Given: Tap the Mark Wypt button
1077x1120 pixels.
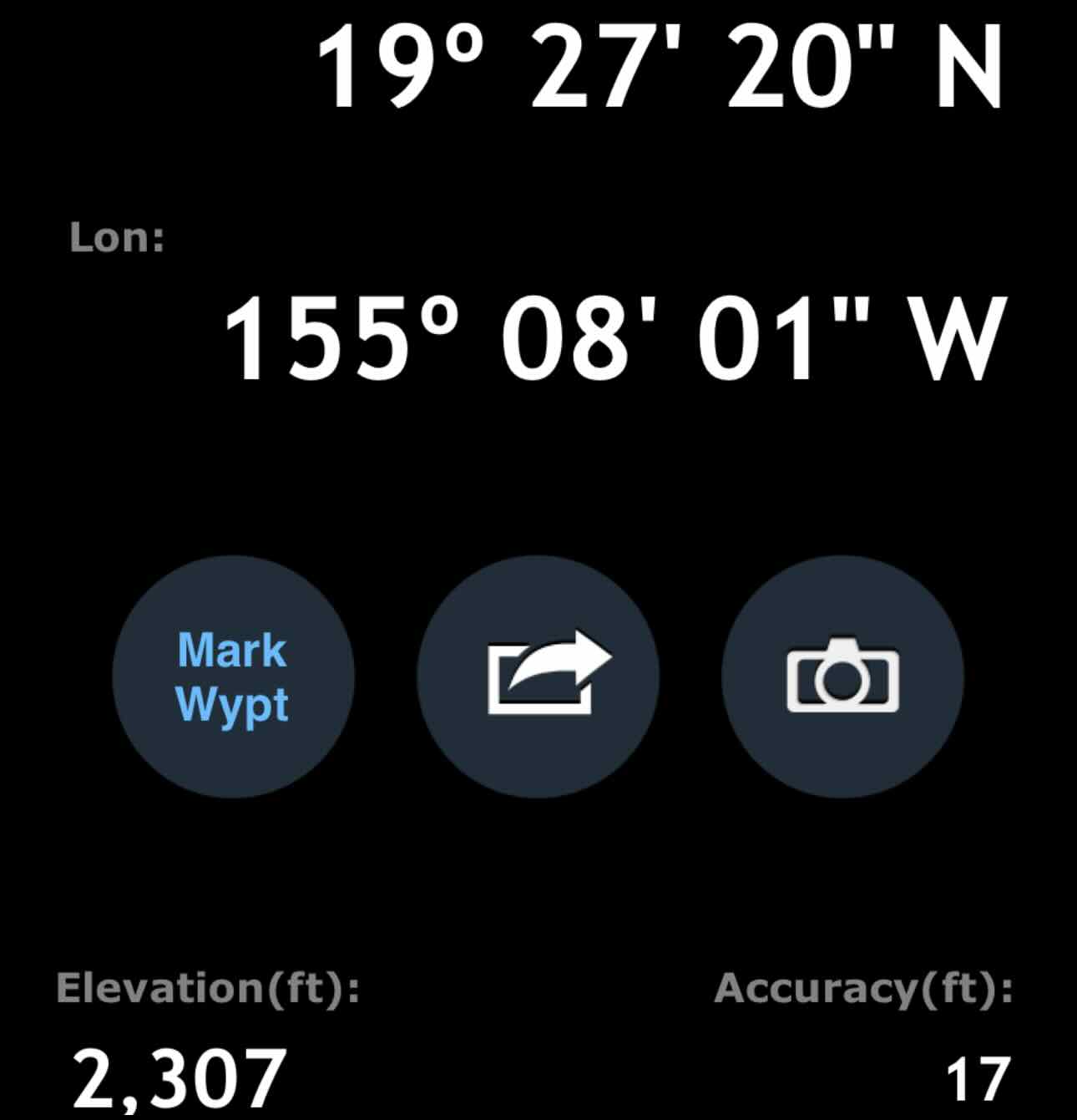Looking at the screenshot, I should click(x=233, y=677).
